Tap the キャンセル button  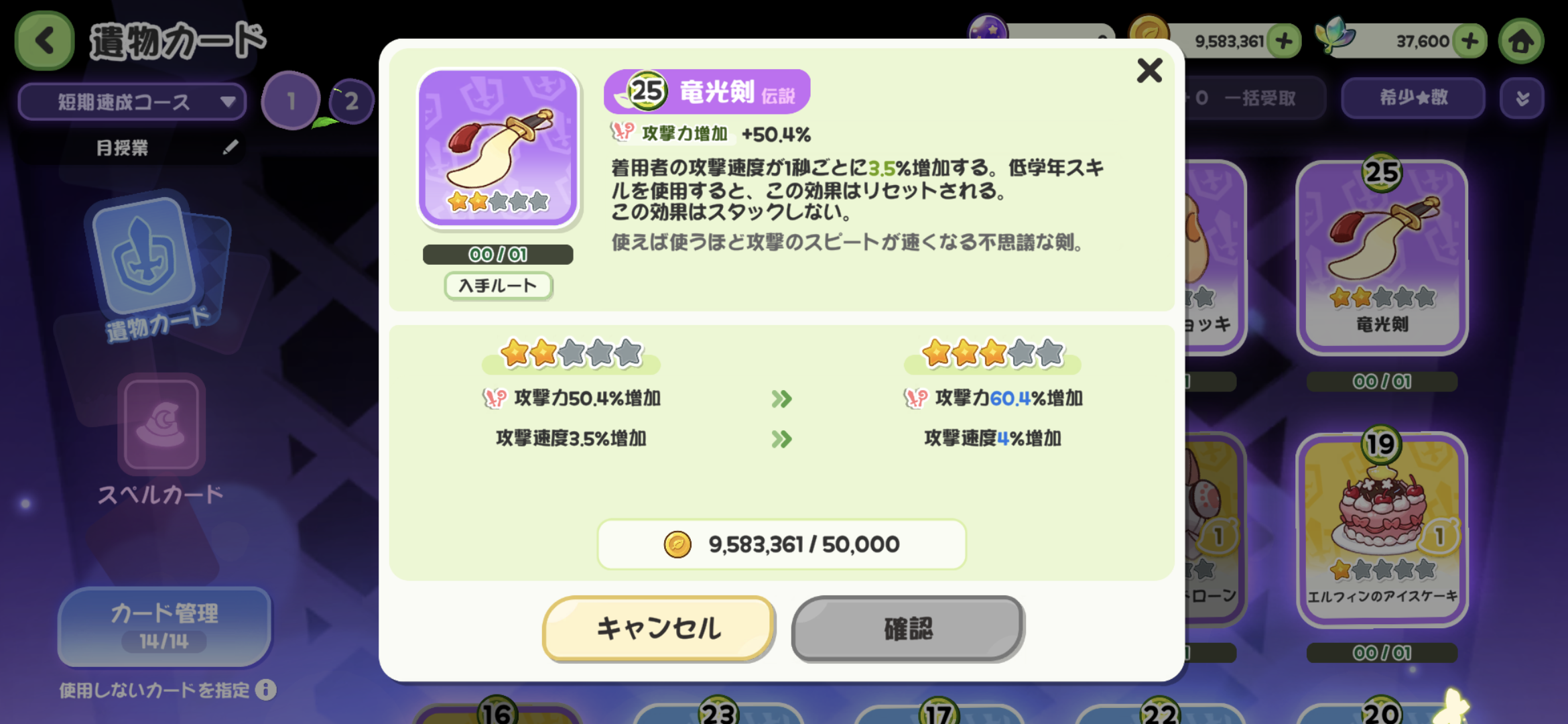[659, 628]
